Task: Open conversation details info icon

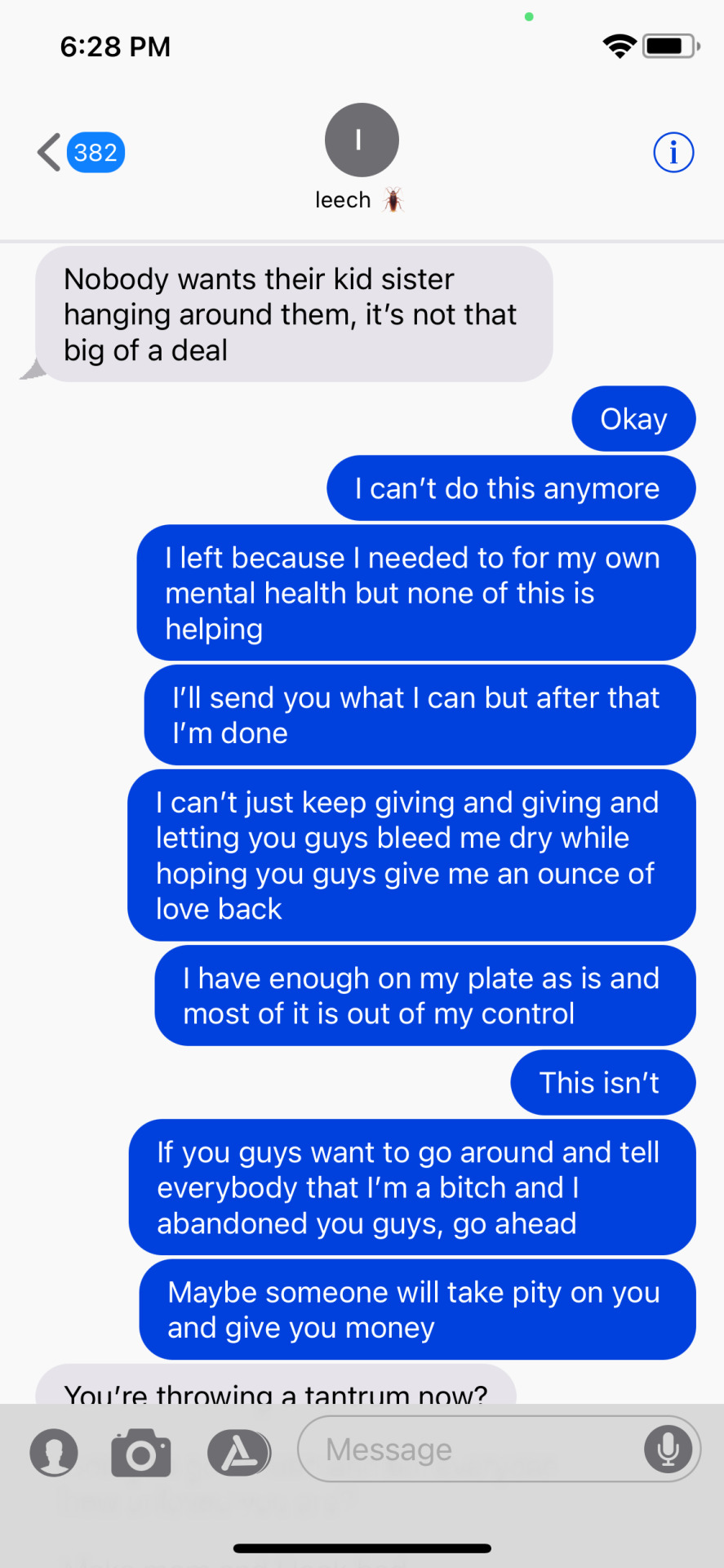Action: 673,153
